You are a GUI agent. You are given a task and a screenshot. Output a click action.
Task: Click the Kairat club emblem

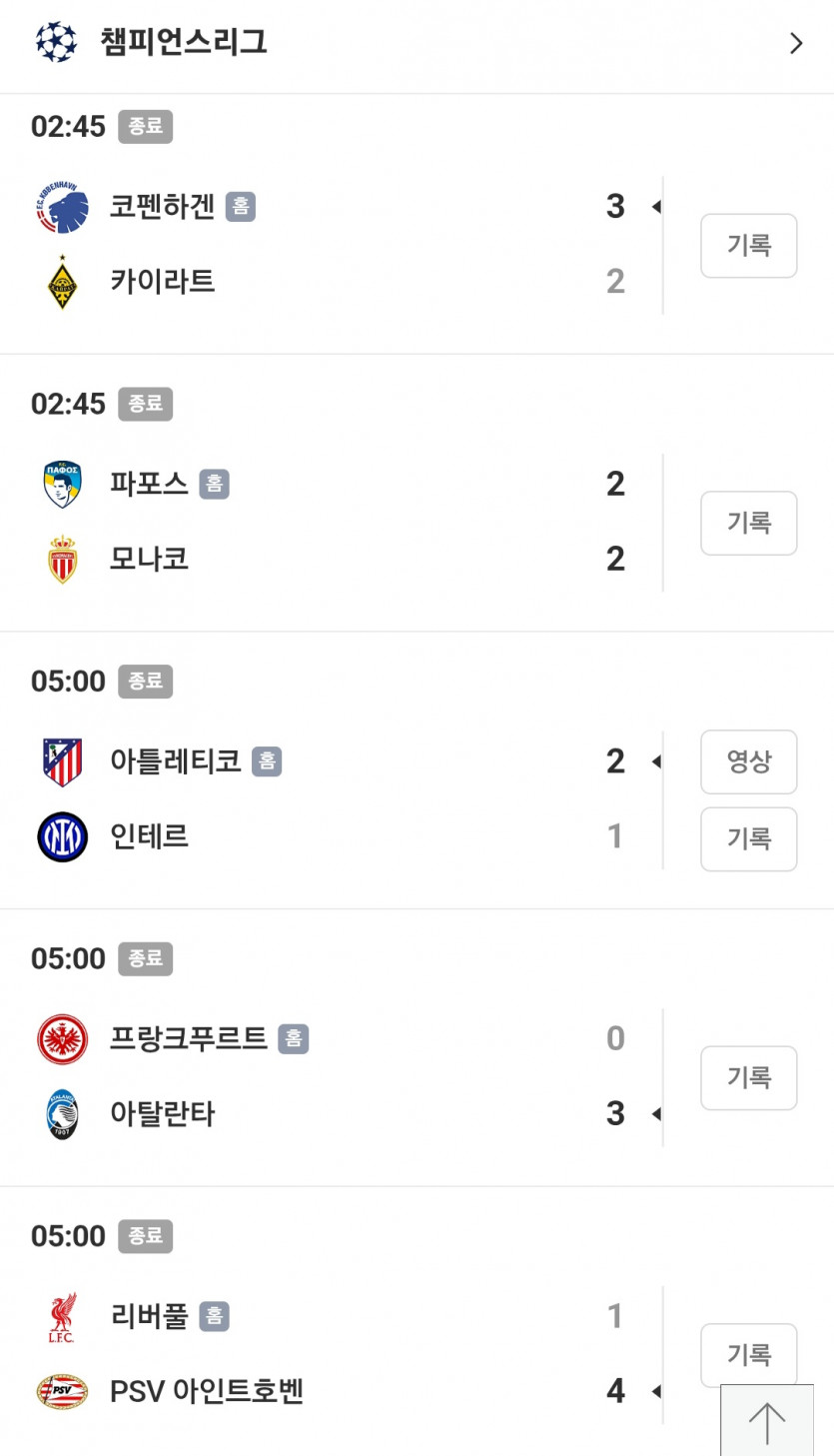(x=61, y=281)
